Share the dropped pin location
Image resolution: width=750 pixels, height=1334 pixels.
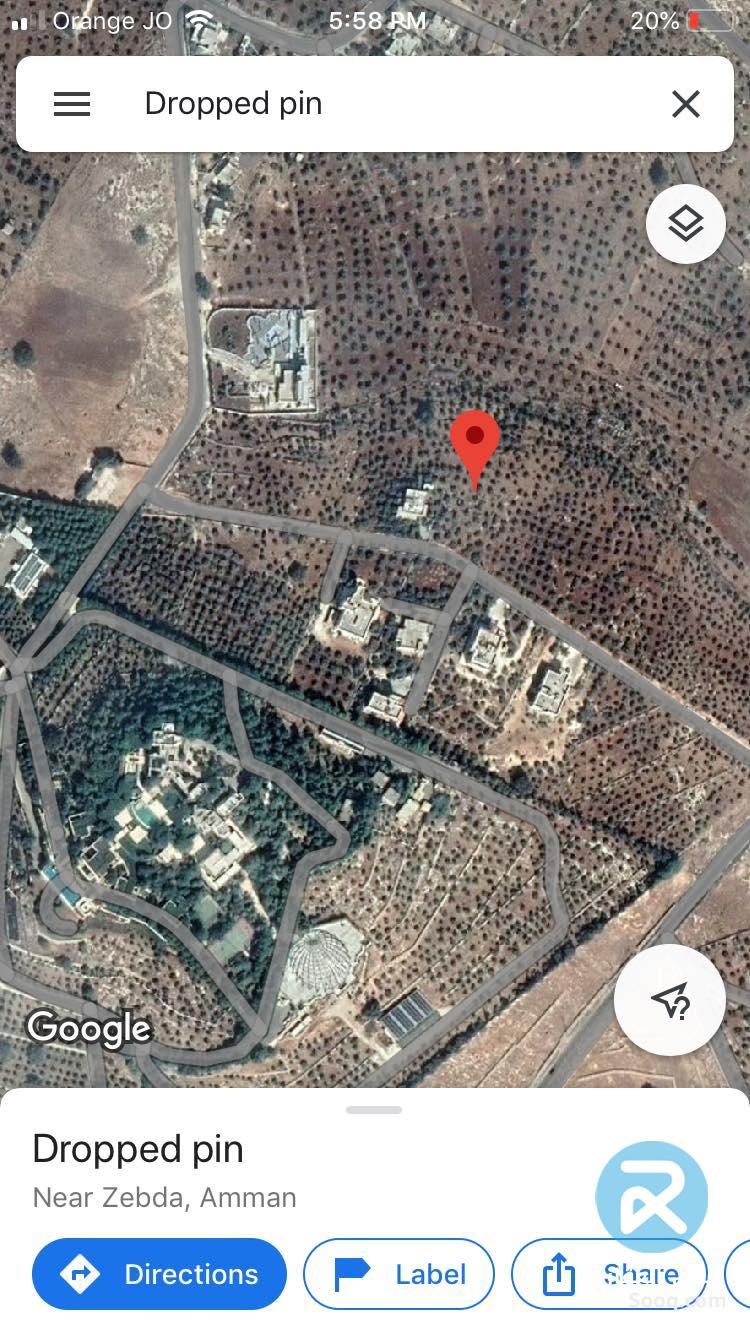point(608,1273)
